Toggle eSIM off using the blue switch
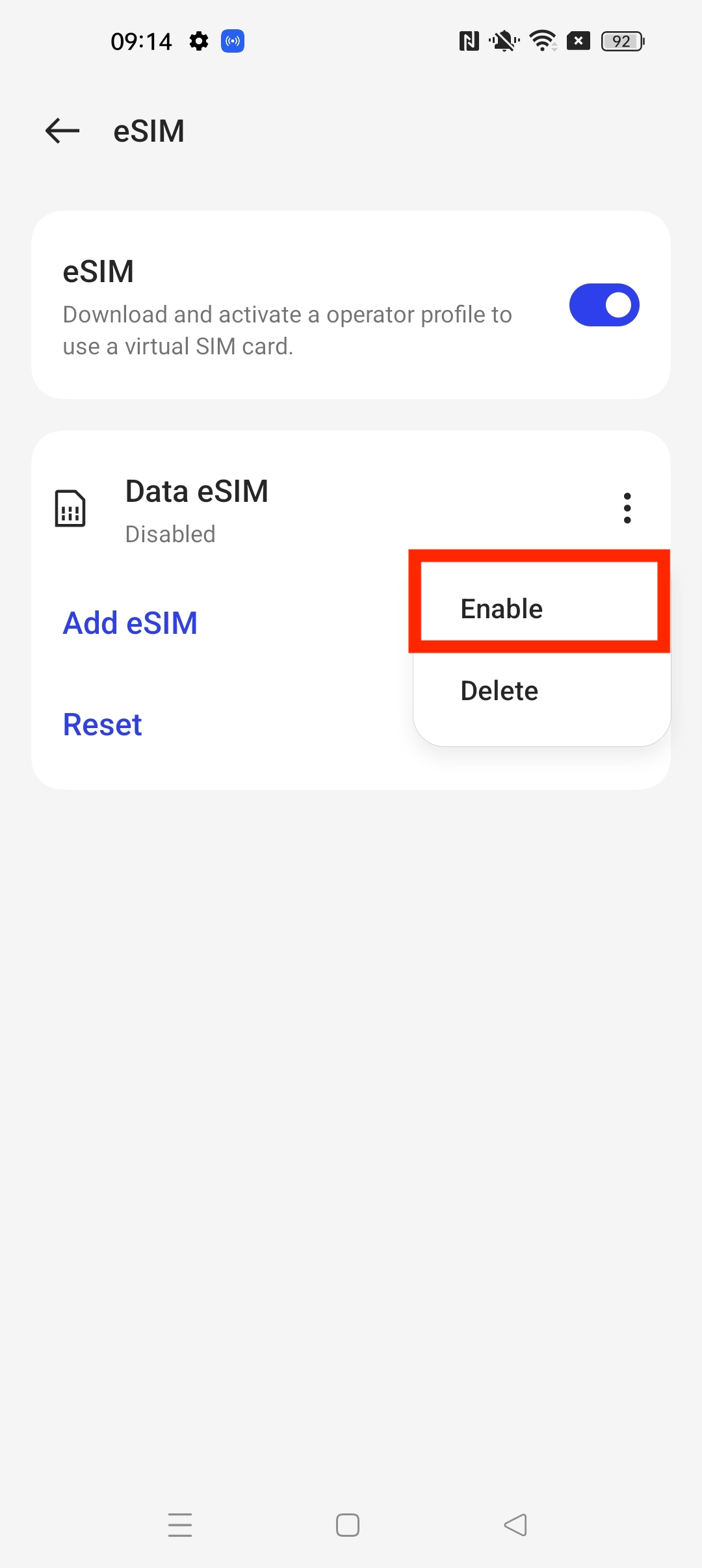 click(x=603, y=304)
